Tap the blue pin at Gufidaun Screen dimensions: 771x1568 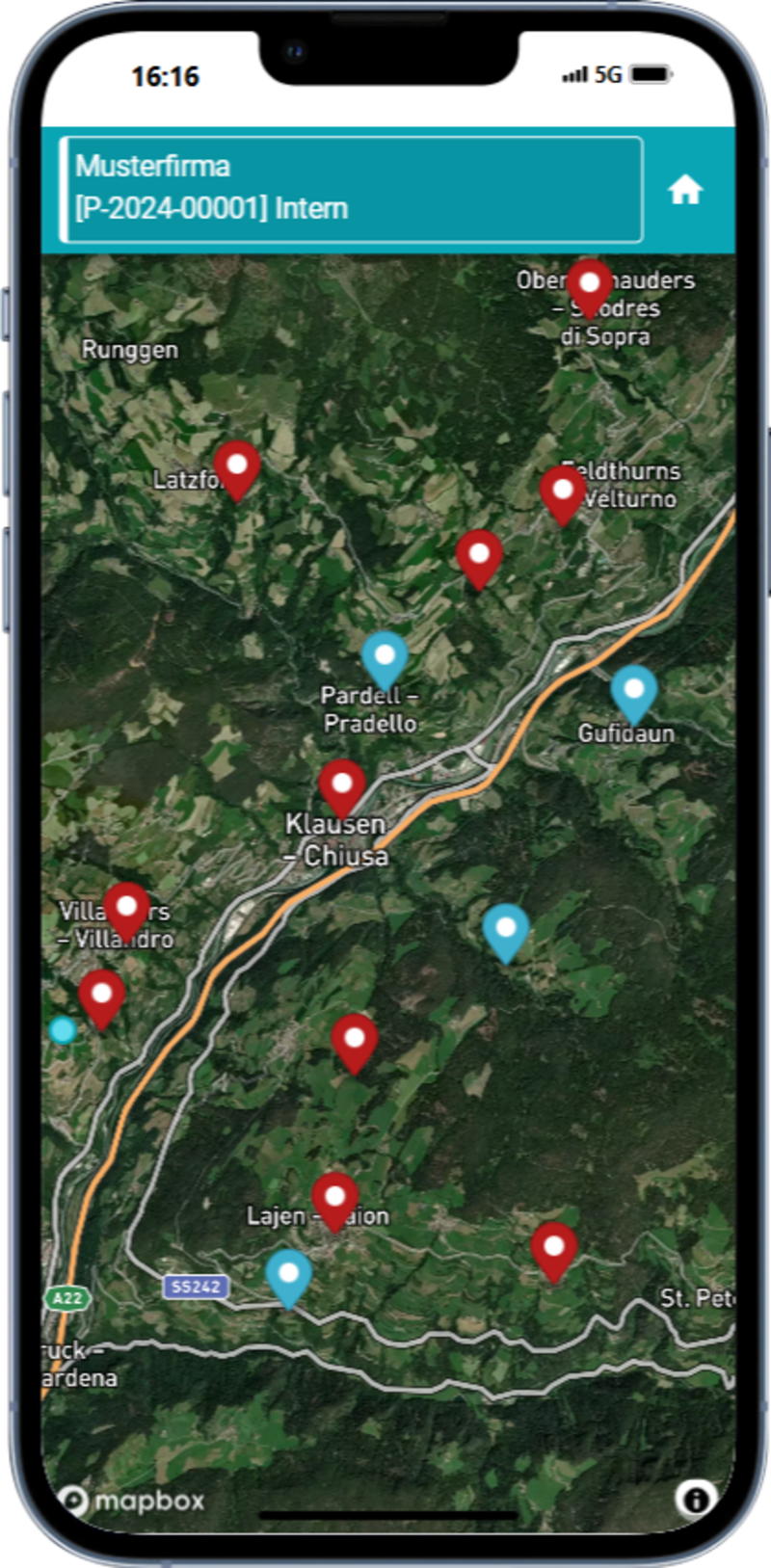633,689
